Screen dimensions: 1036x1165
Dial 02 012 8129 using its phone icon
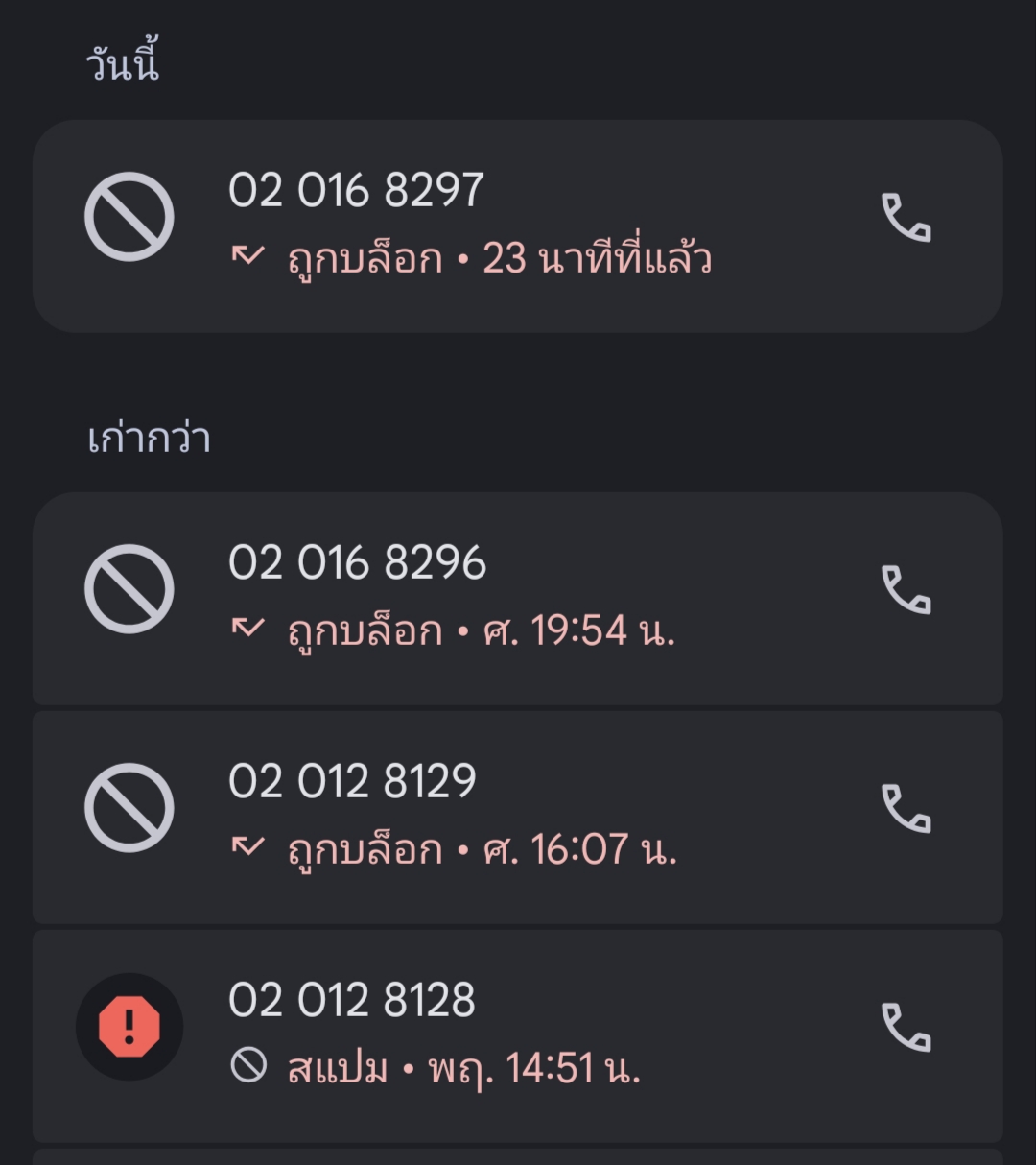(906, 808)
